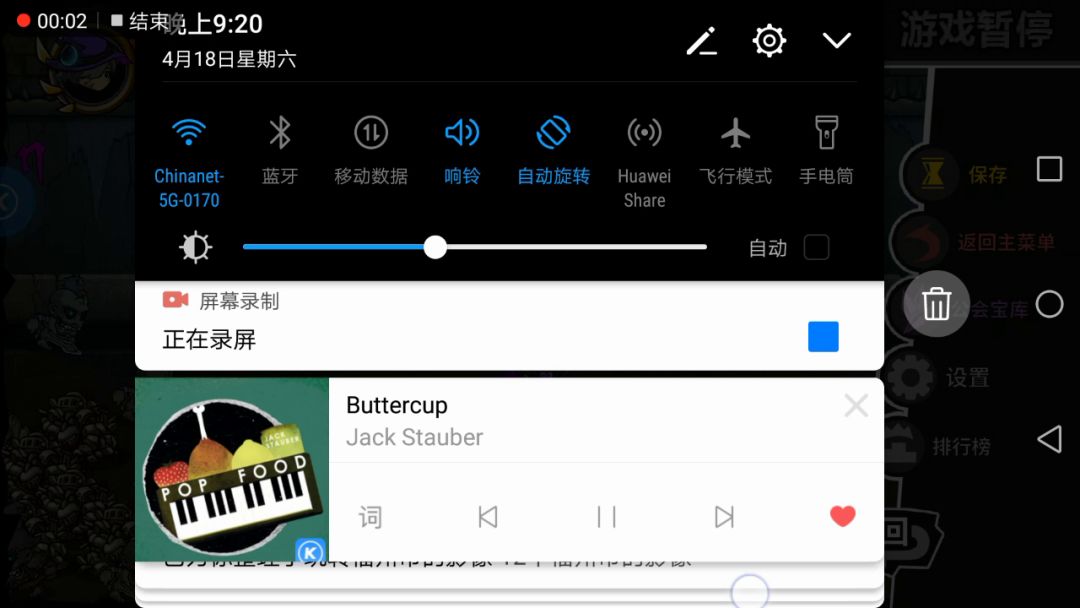Pause Buttercup playback
This screenshot has width=1080, height=608.
[606, 517]
